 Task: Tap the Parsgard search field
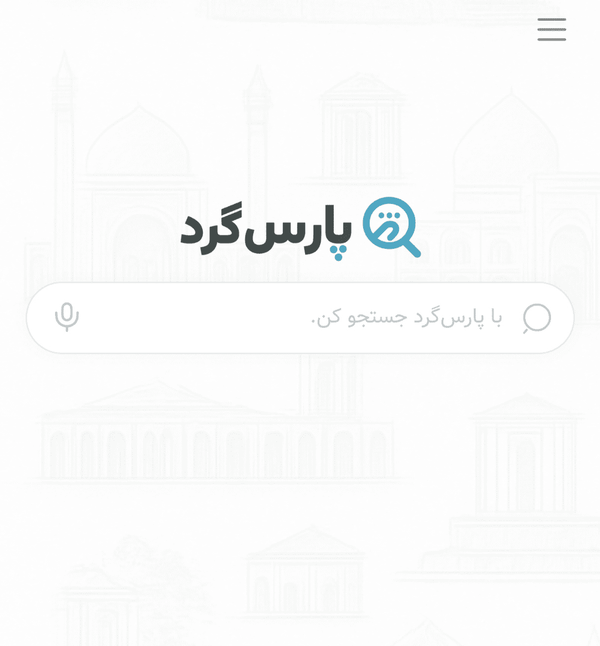[300, 318]
